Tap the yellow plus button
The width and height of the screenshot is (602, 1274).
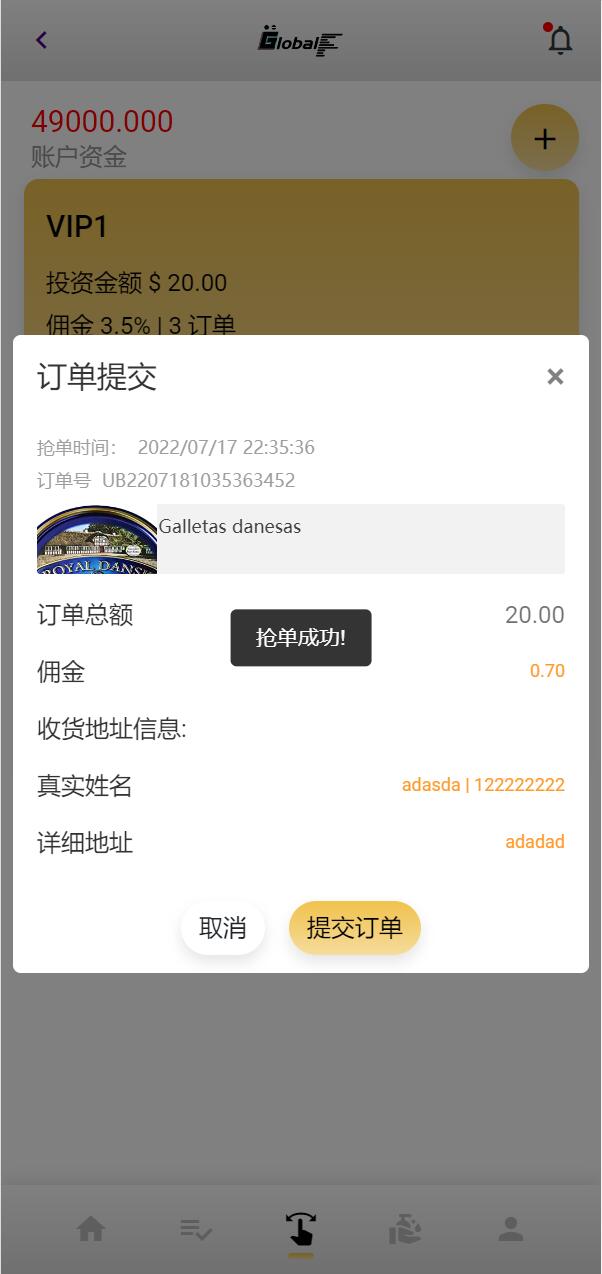coord(544,139)
